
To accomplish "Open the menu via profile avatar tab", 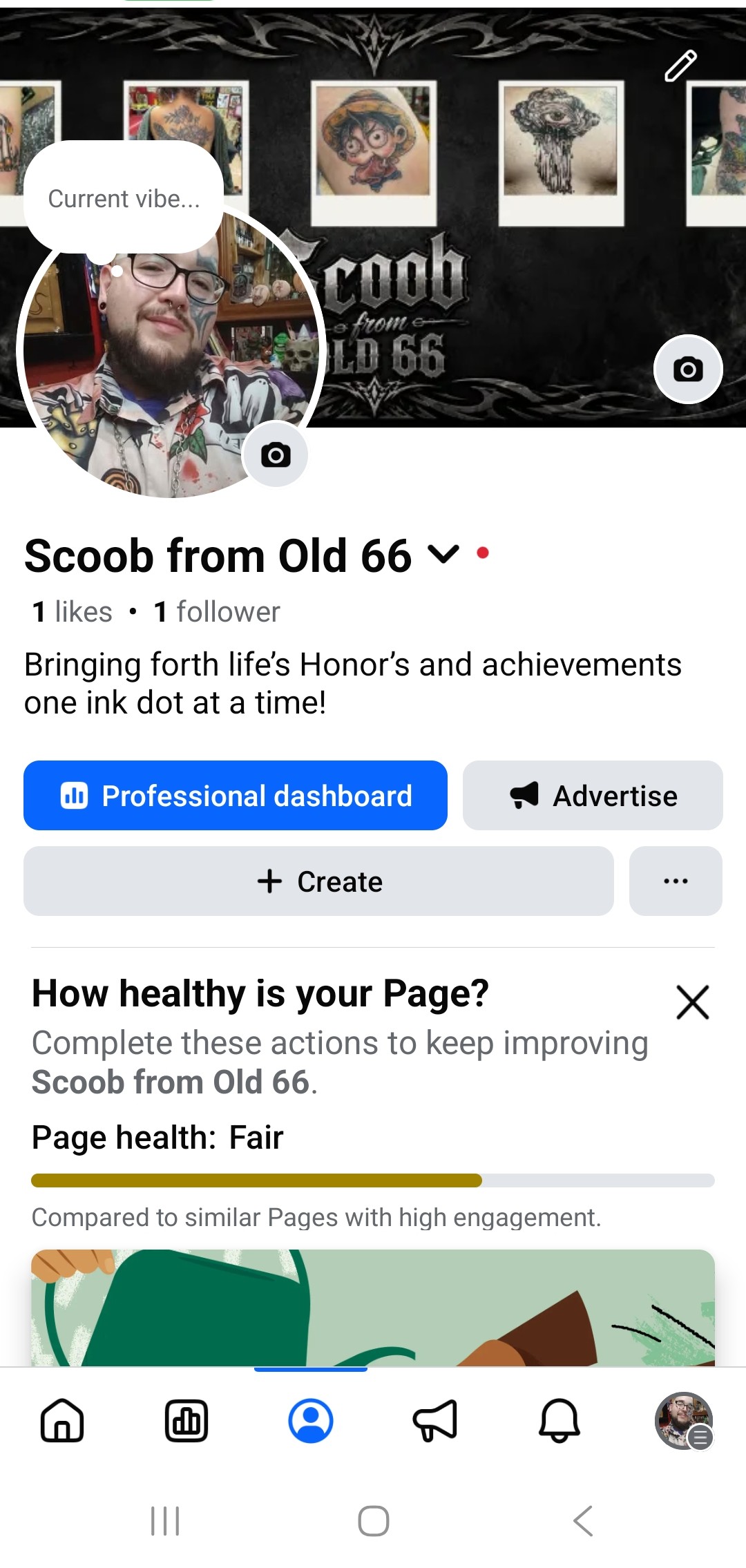I will click(x=684, y=1420).
